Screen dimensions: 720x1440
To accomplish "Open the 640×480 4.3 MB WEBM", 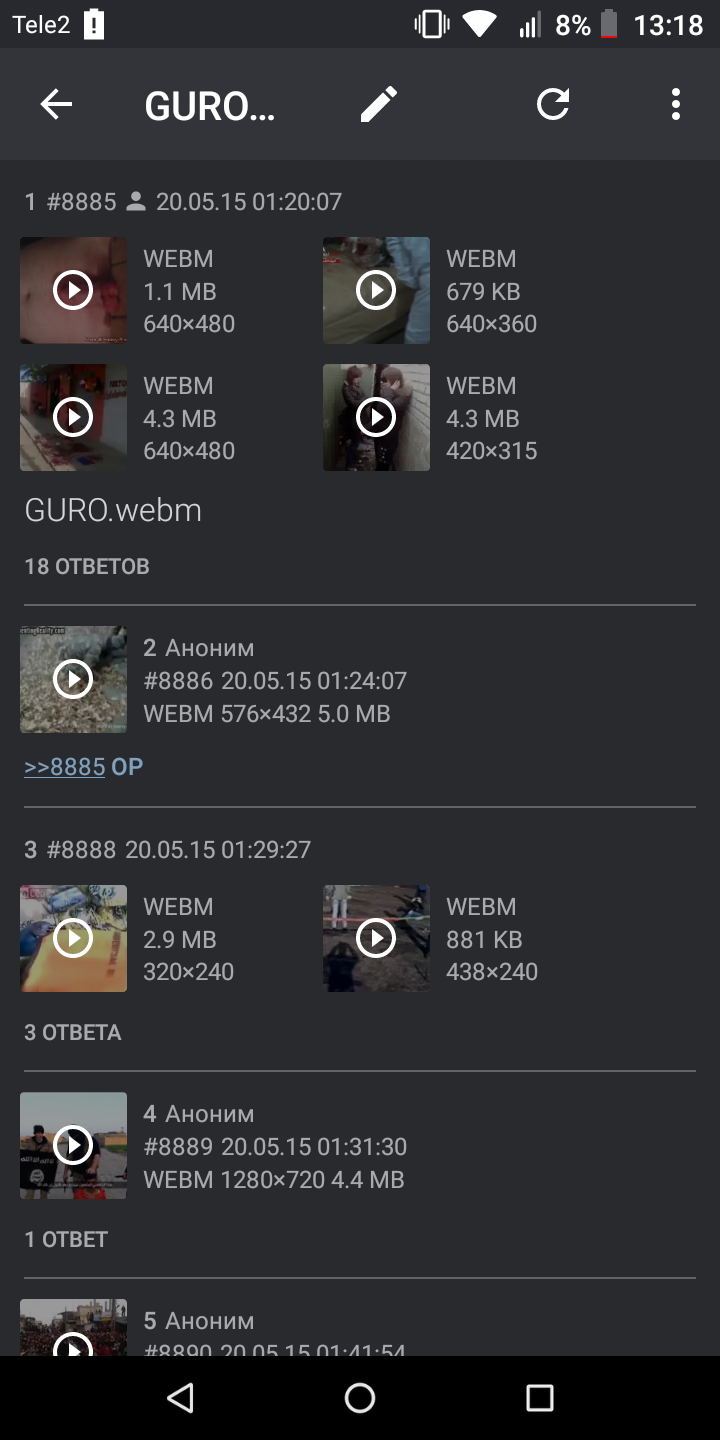I will click(x=73, y=417).
